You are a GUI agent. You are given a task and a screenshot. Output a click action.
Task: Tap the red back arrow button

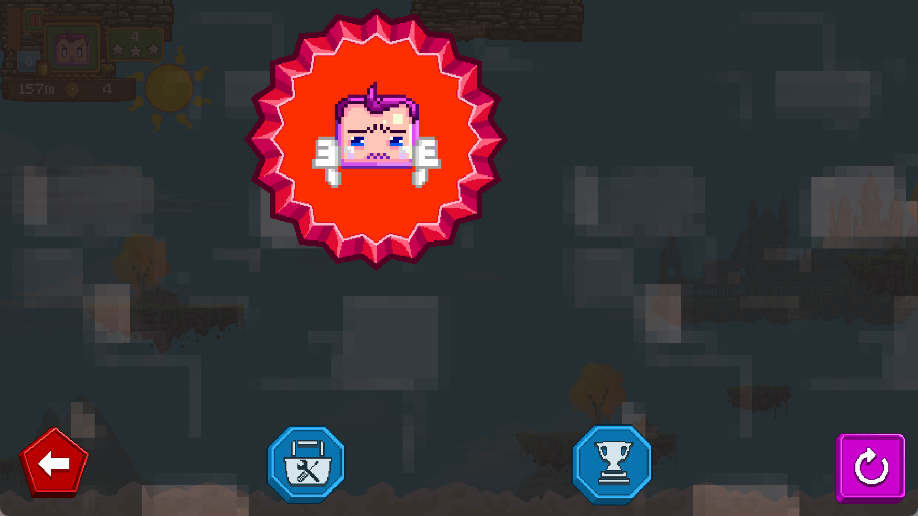(x=54, y=463)
